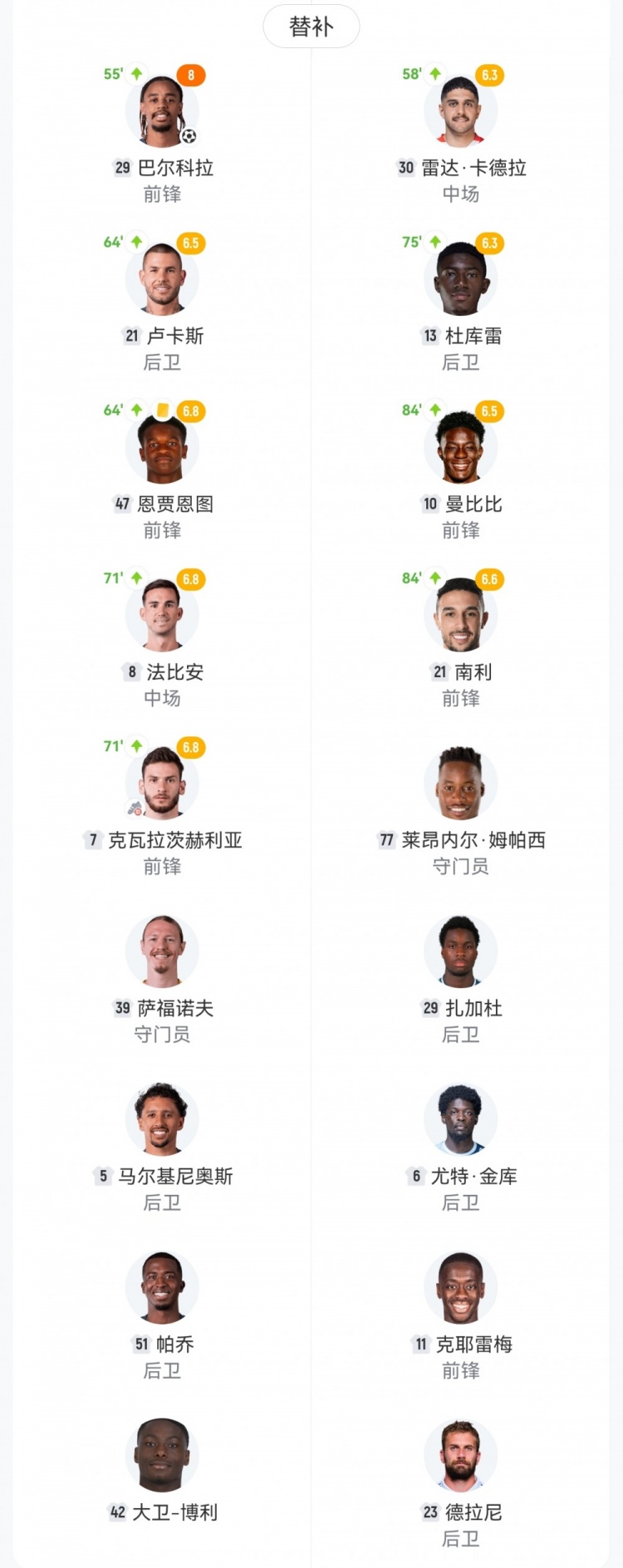Open 巴尔科拉's player profile
Screen dimensions: 623x1568
(x=162, y=112)
